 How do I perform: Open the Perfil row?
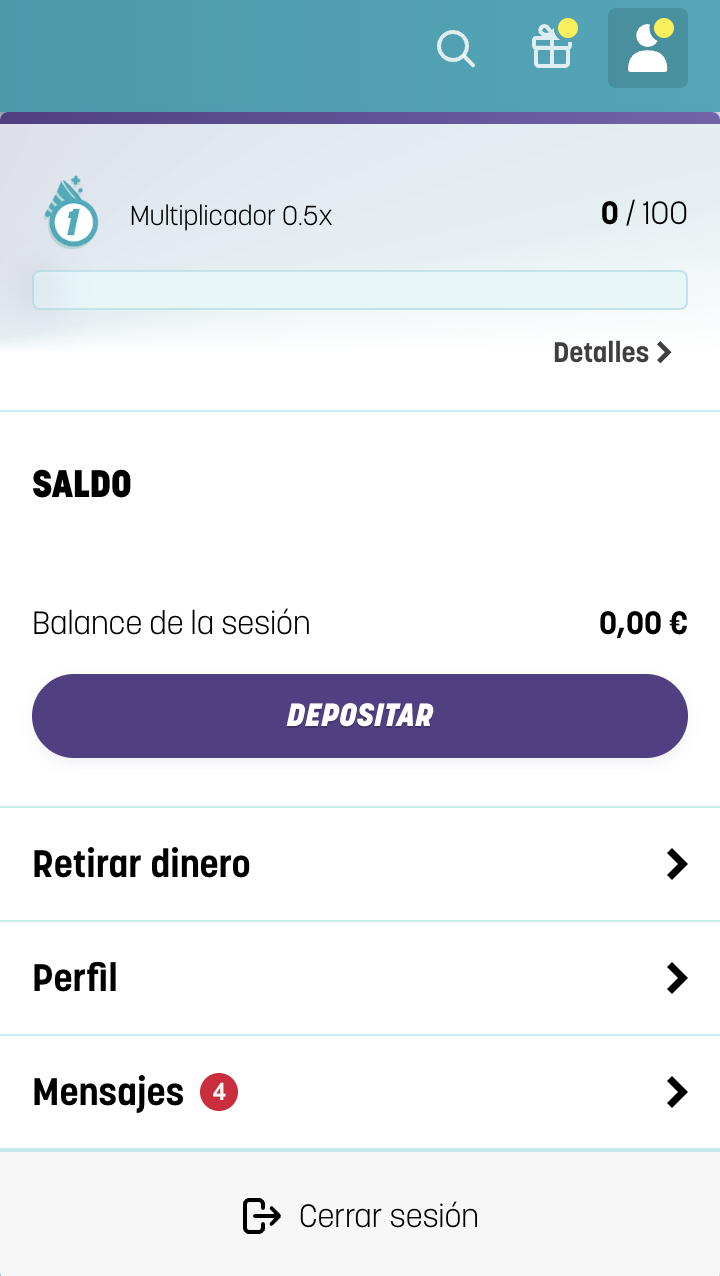pos(360,978)
